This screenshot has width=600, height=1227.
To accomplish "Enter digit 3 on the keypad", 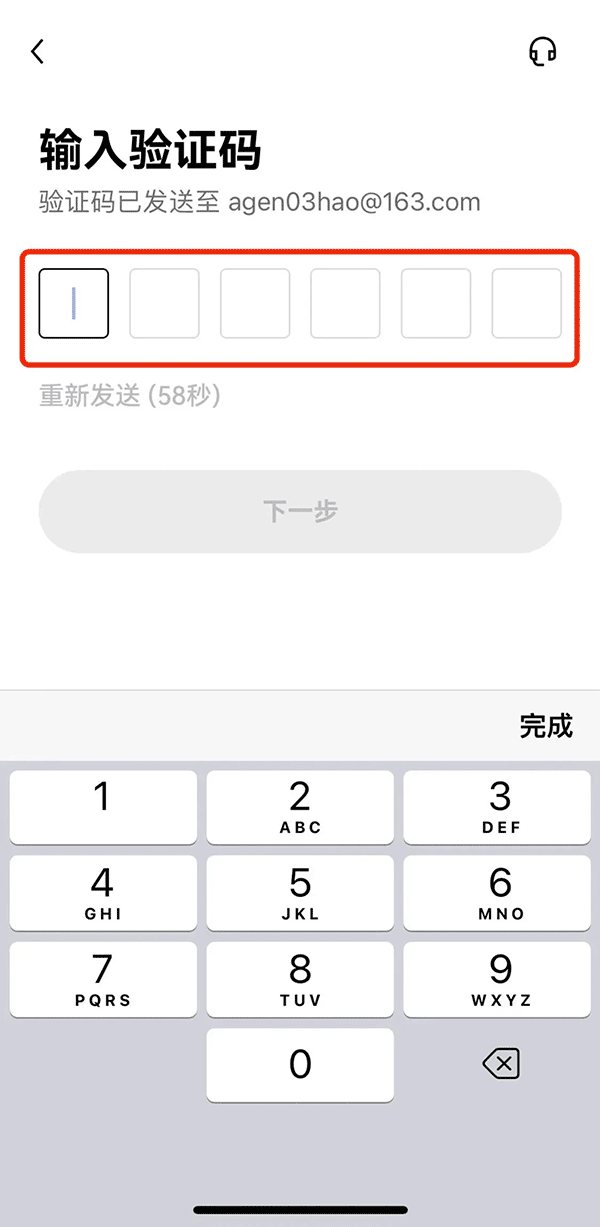I will pos(500,807).
